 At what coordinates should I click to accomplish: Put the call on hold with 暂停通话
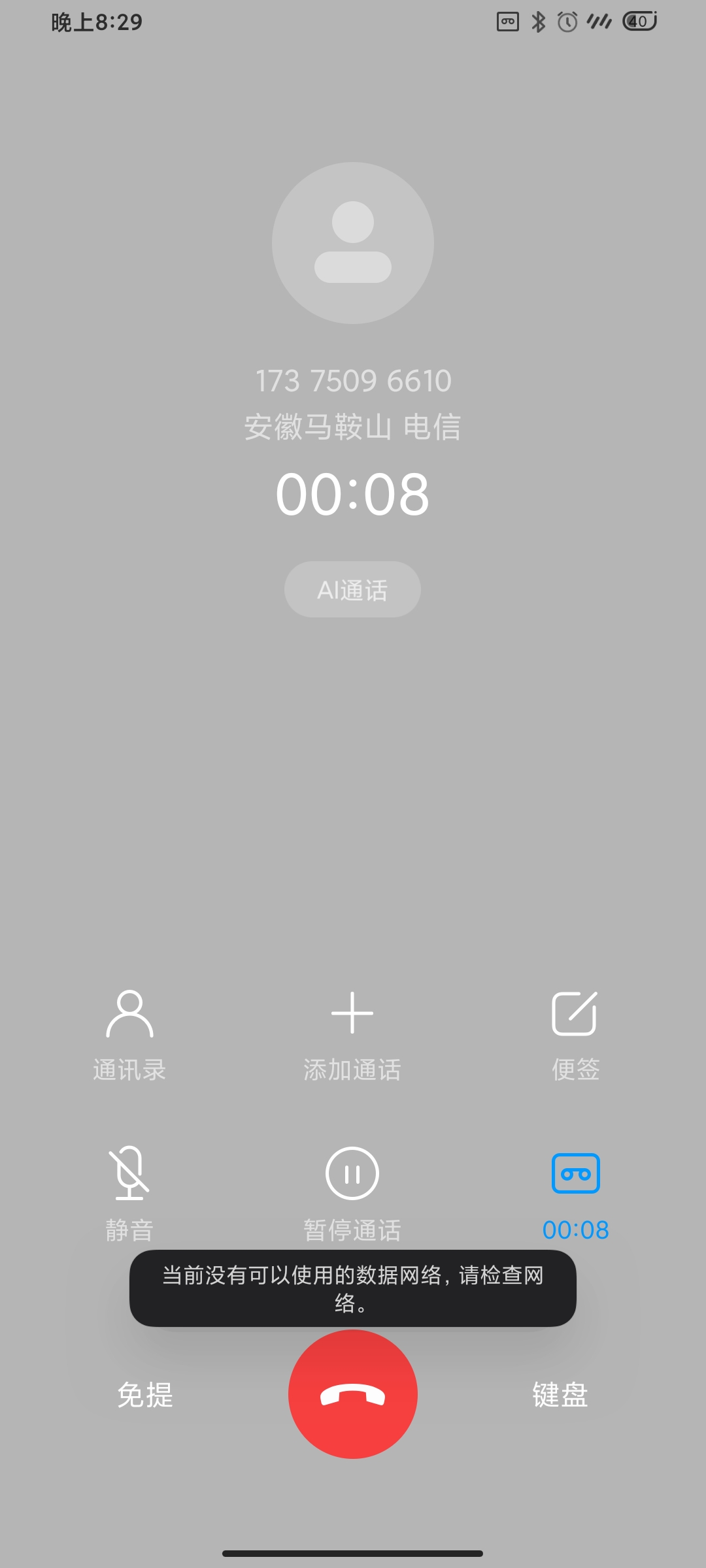coord(352,1194)
